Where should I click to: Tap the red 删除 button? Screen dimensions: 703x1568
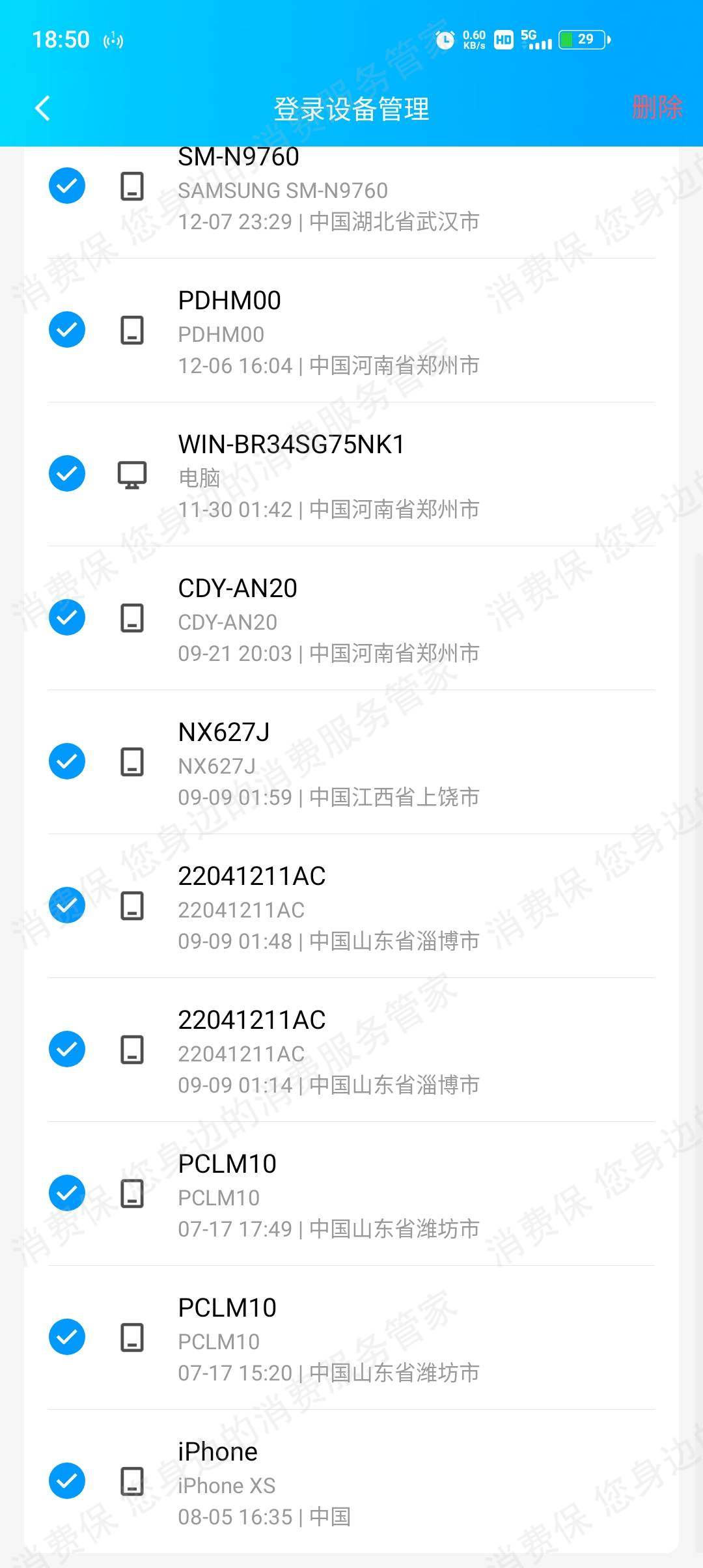coord(657,107)
